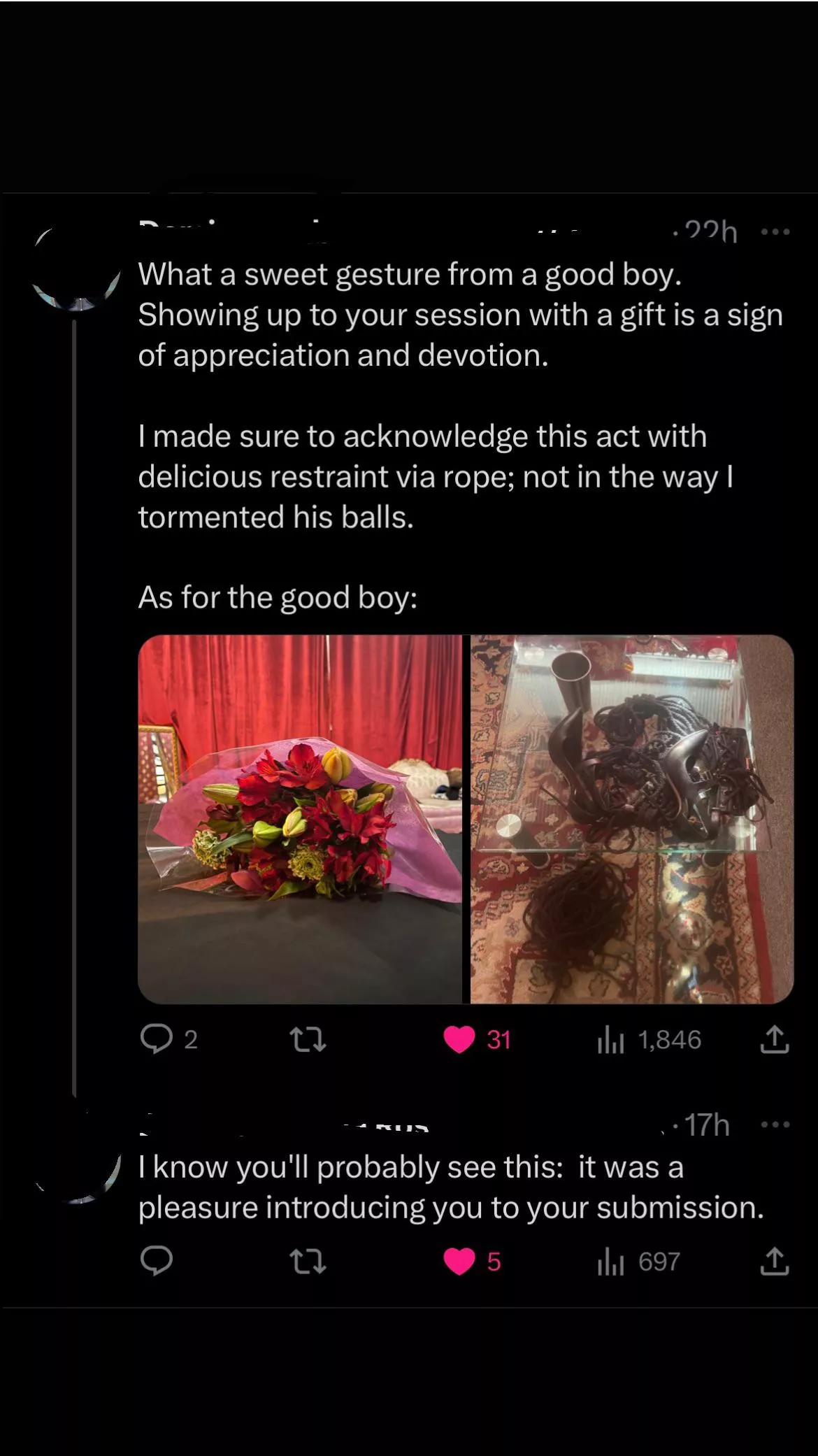Unlike the reply with 5 likes
The image size is (818, 1456).
(459, 1261)
